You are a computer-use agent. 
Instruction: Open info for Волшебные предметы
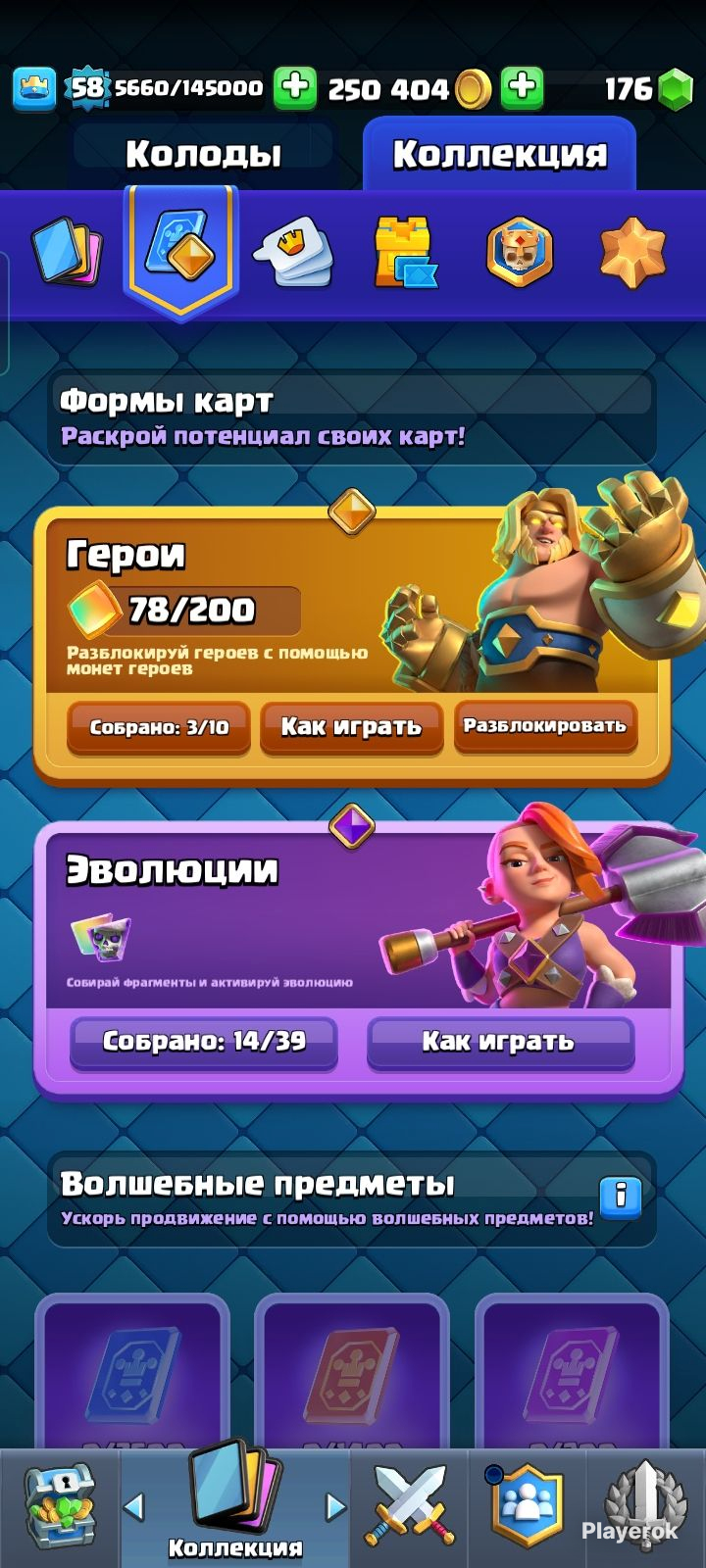[x=621, y=1196]
